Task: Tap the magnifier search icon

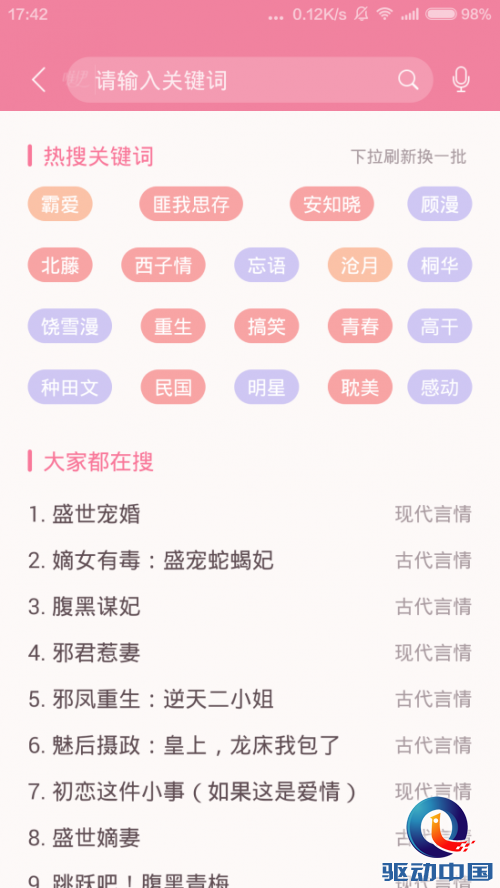Action: point(408,80)
